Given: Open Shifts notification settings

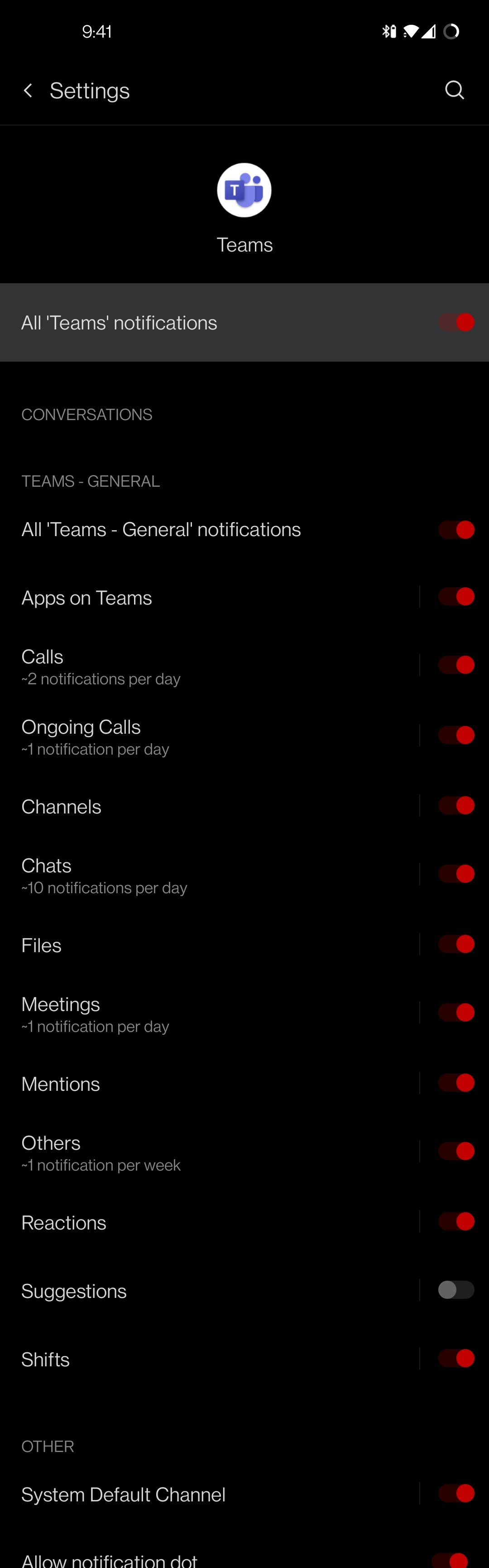Looking at the screenshot, I should [x=207, y=1359].
